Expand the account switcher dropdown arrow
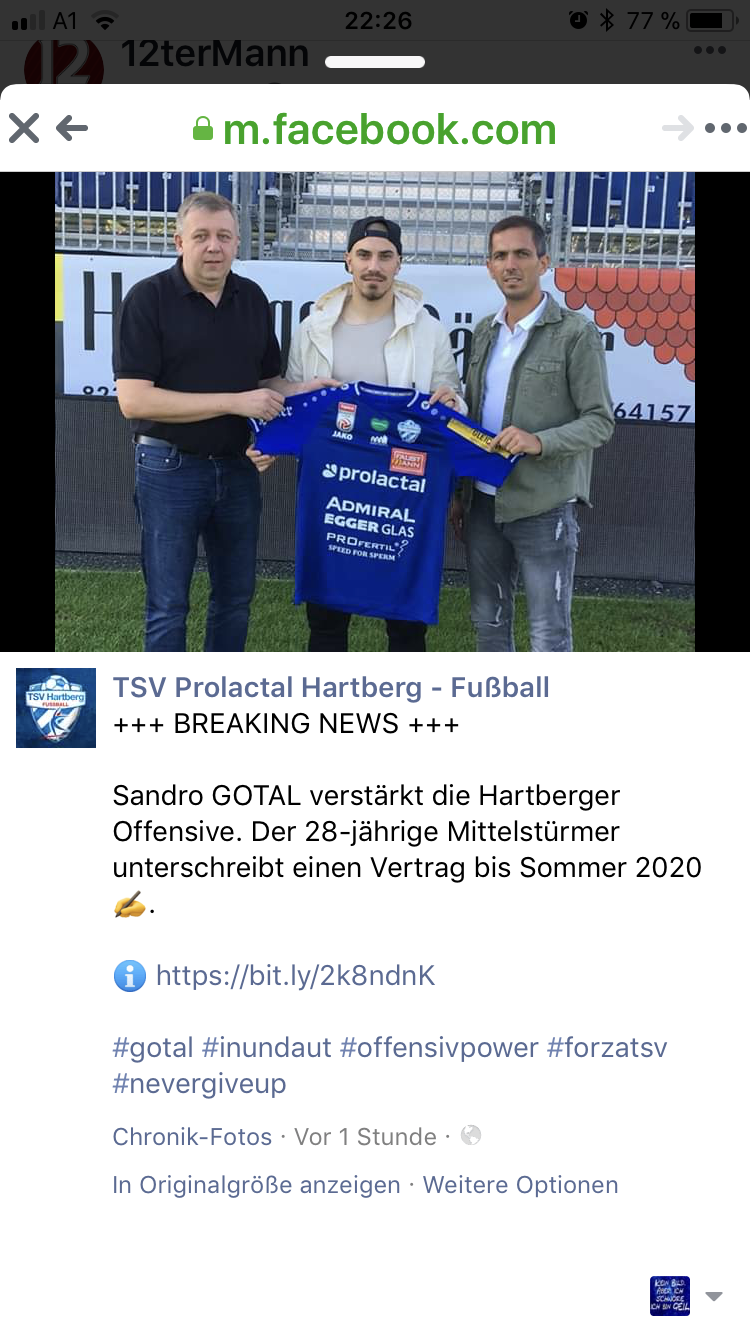This screenshot has height=1334, width=750. pos(713,1296)
